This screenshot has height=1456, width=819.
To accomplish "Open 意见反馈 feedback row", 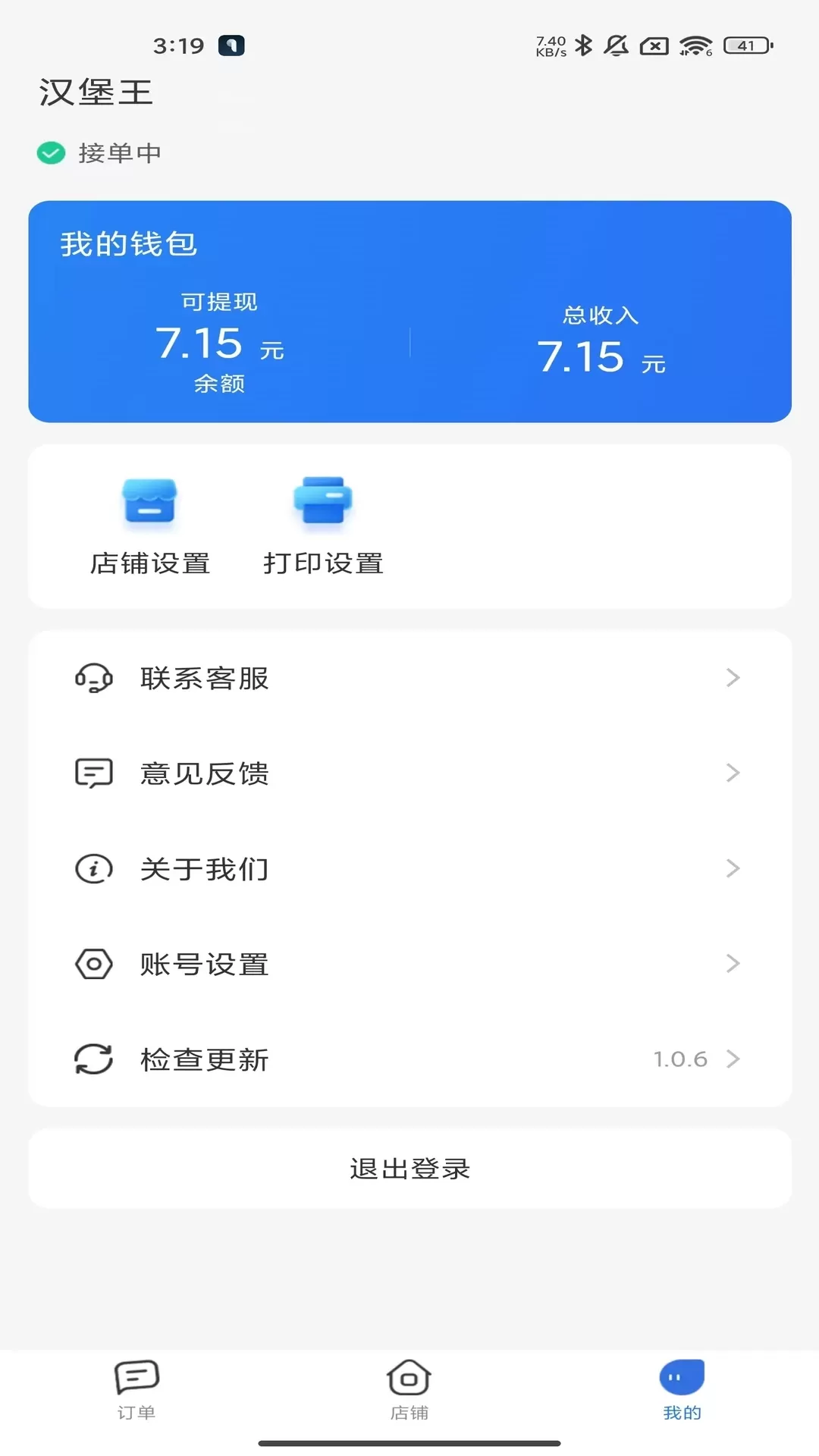I will [409, 773].
